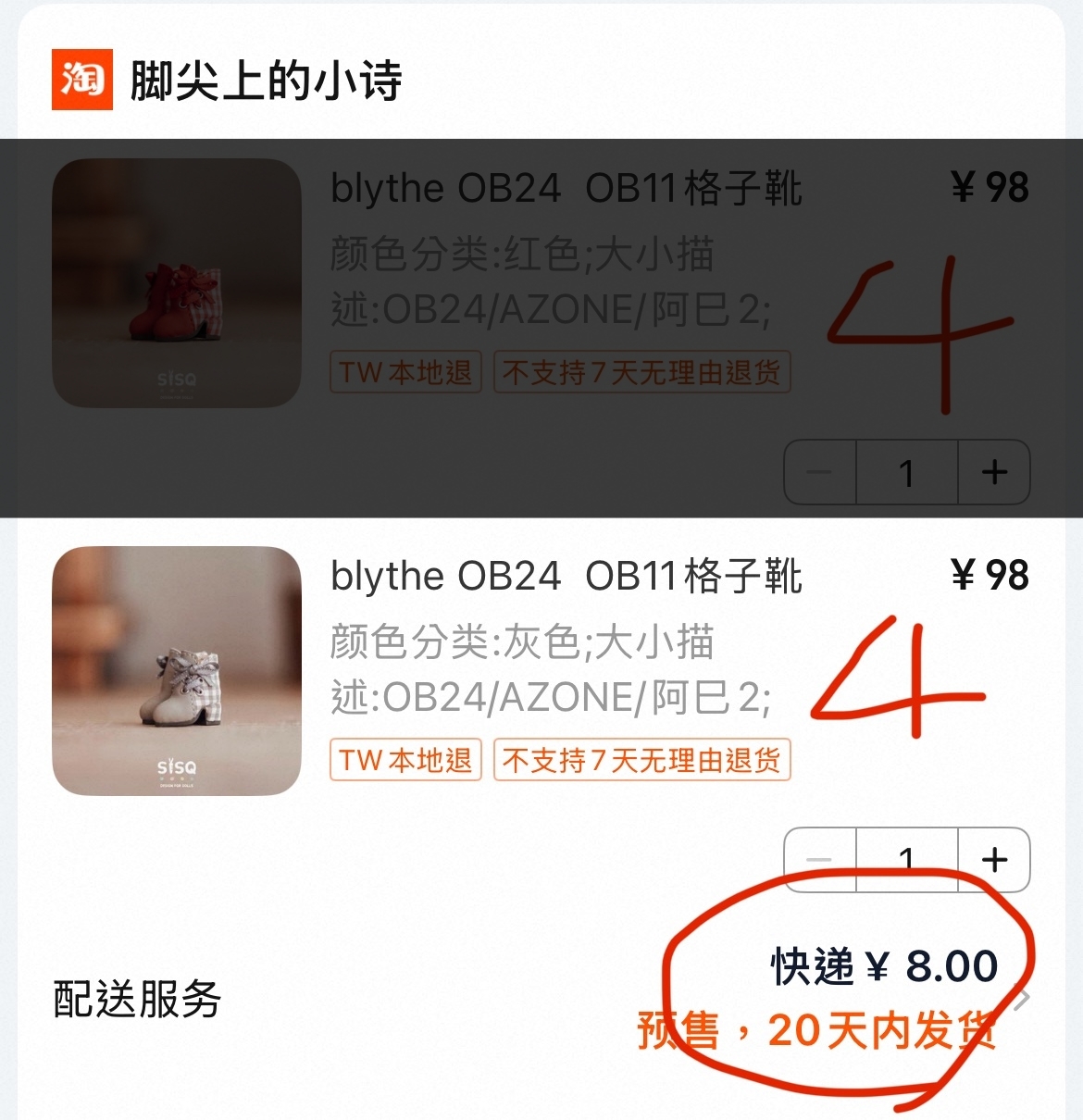Edit the quantity field of the red boots
The height and width of the screenshot is (1120, 1083).
click(907, 472)
